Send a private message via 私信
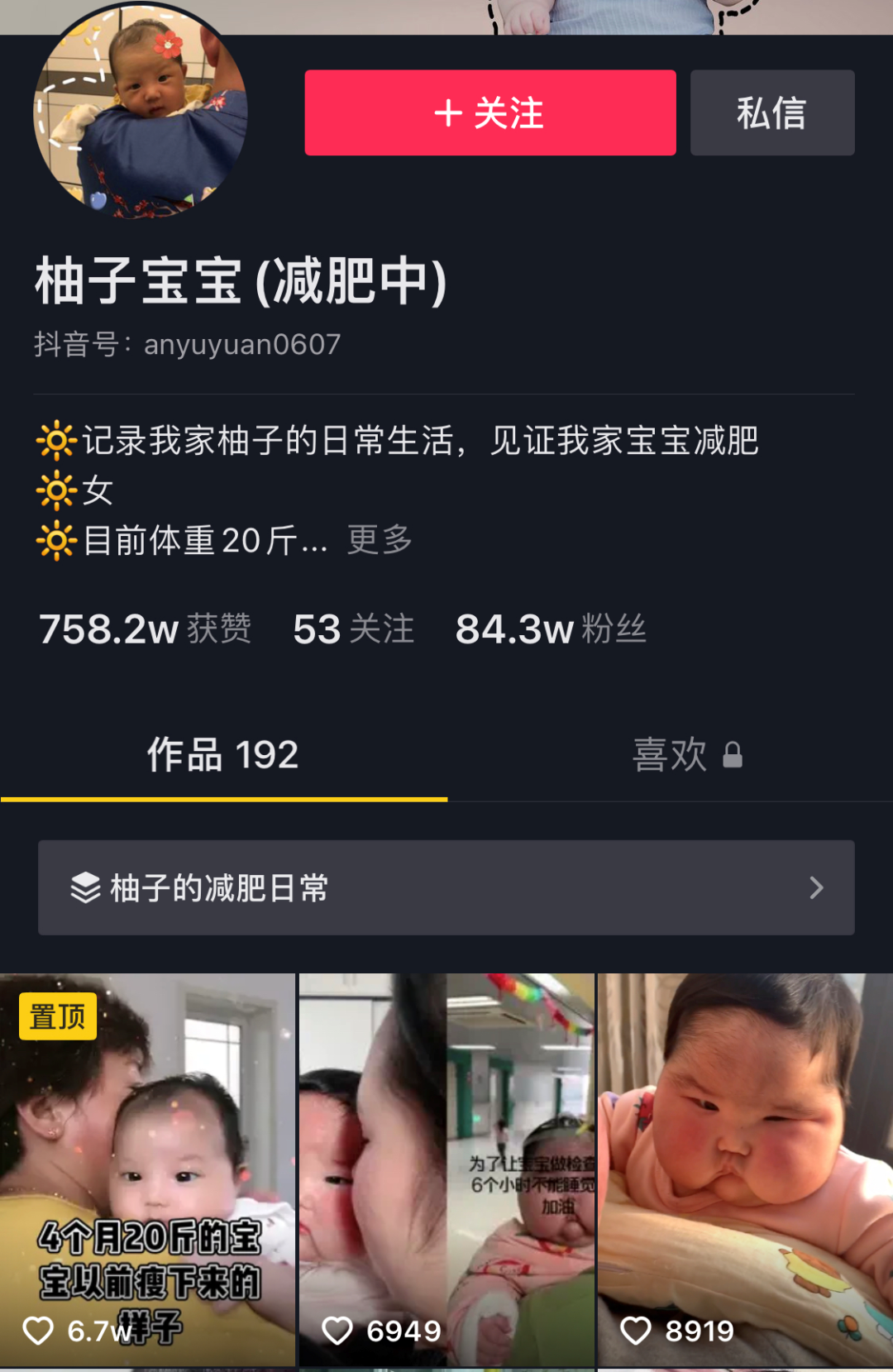Viewport: 893px width, 1372px height. [771, 112]
